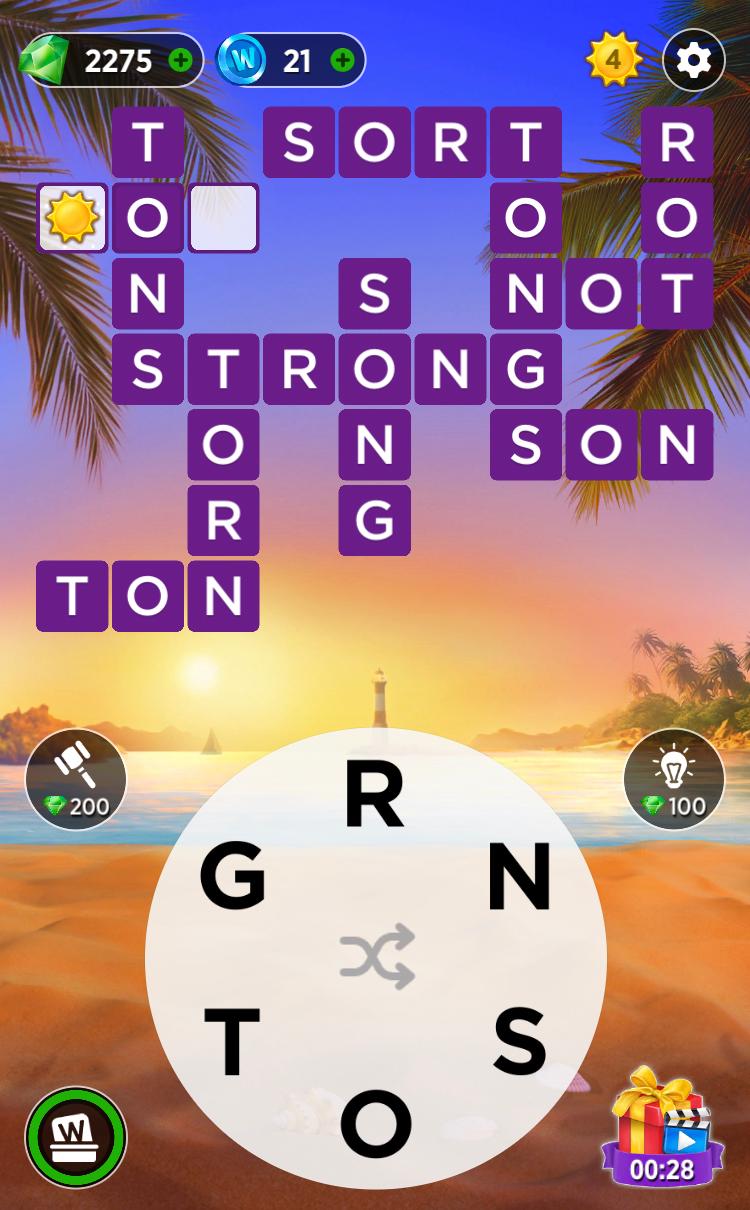
Task: Shuffle the letters in the wheel
Action: pyautogui.click(x=376, y=956)
